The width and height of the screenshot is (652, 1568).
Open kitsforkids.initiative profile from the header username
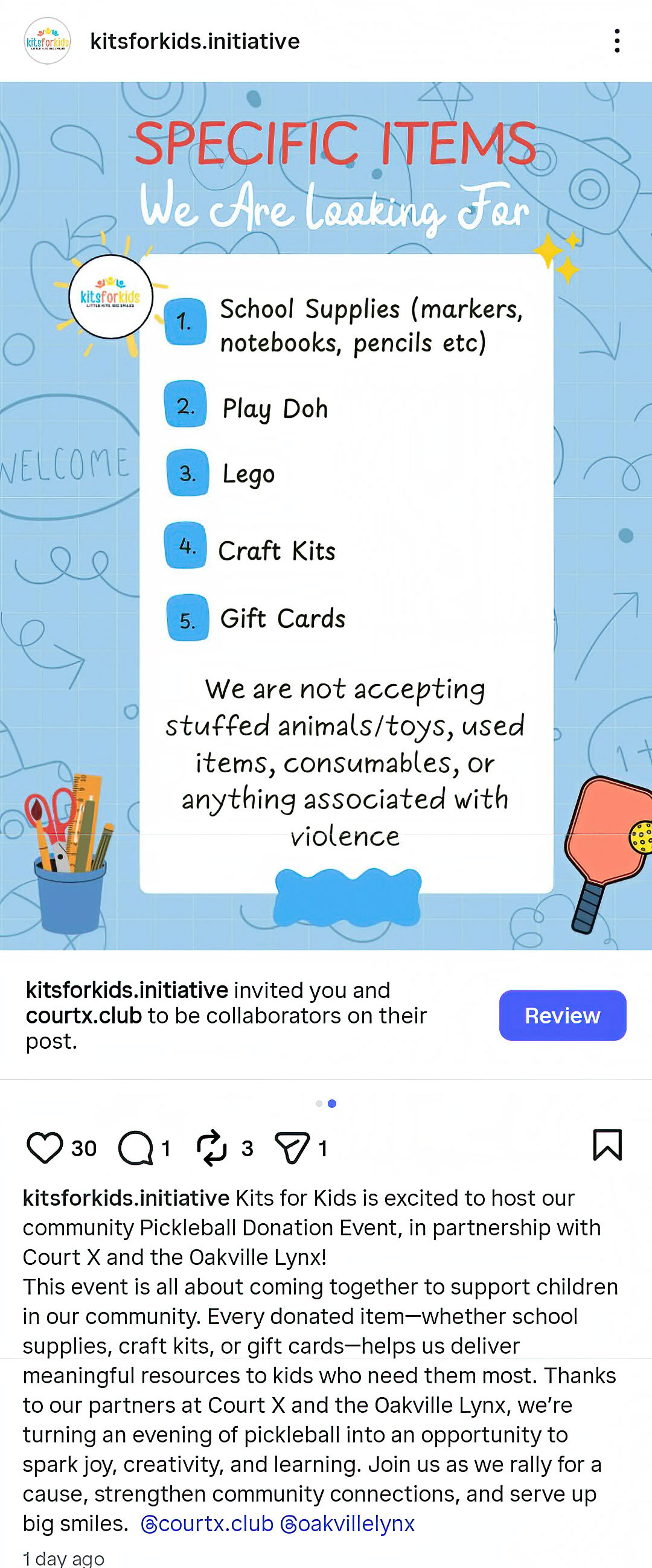click(195, 42)
